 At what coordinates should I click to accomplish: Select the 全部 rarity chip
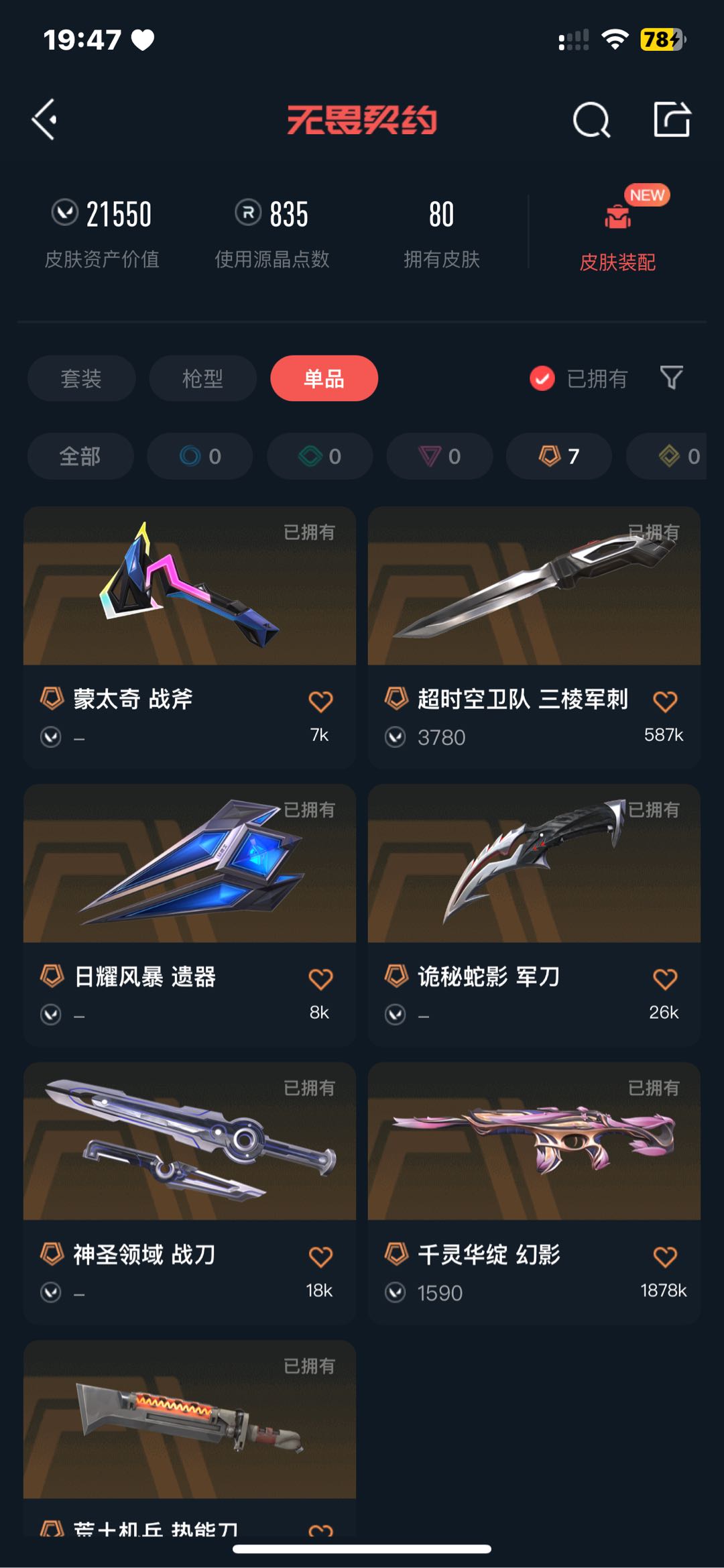point(80,456)
